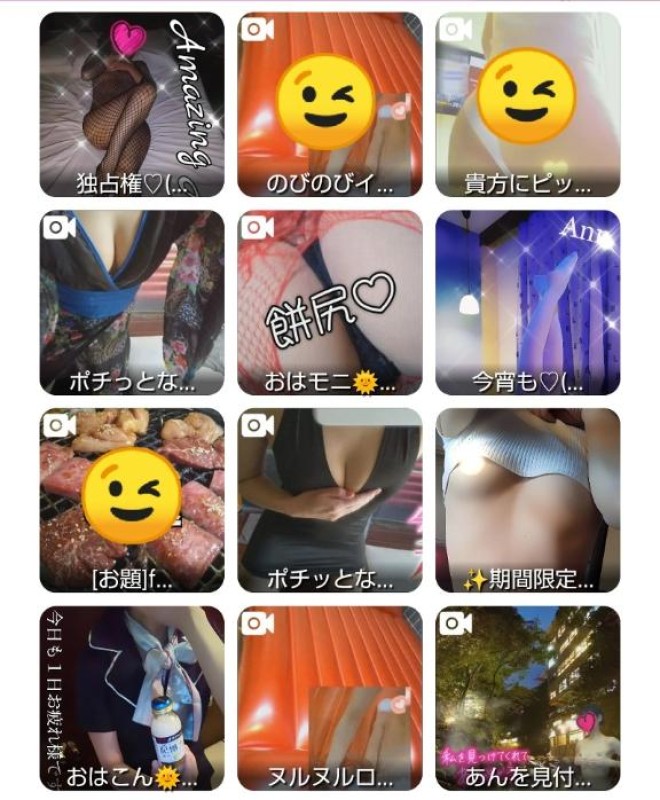
Task: Open the ポチっとな... video tile
Action: pyautogui.click(x=132, y=302)
